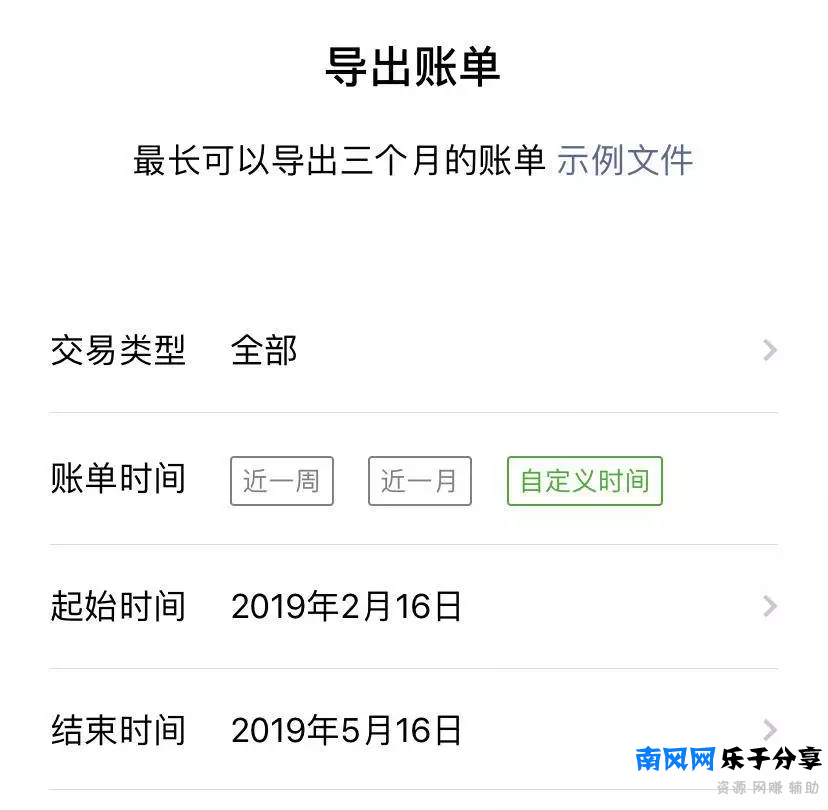Select the 近一月 time range chip

pos(419,482)
